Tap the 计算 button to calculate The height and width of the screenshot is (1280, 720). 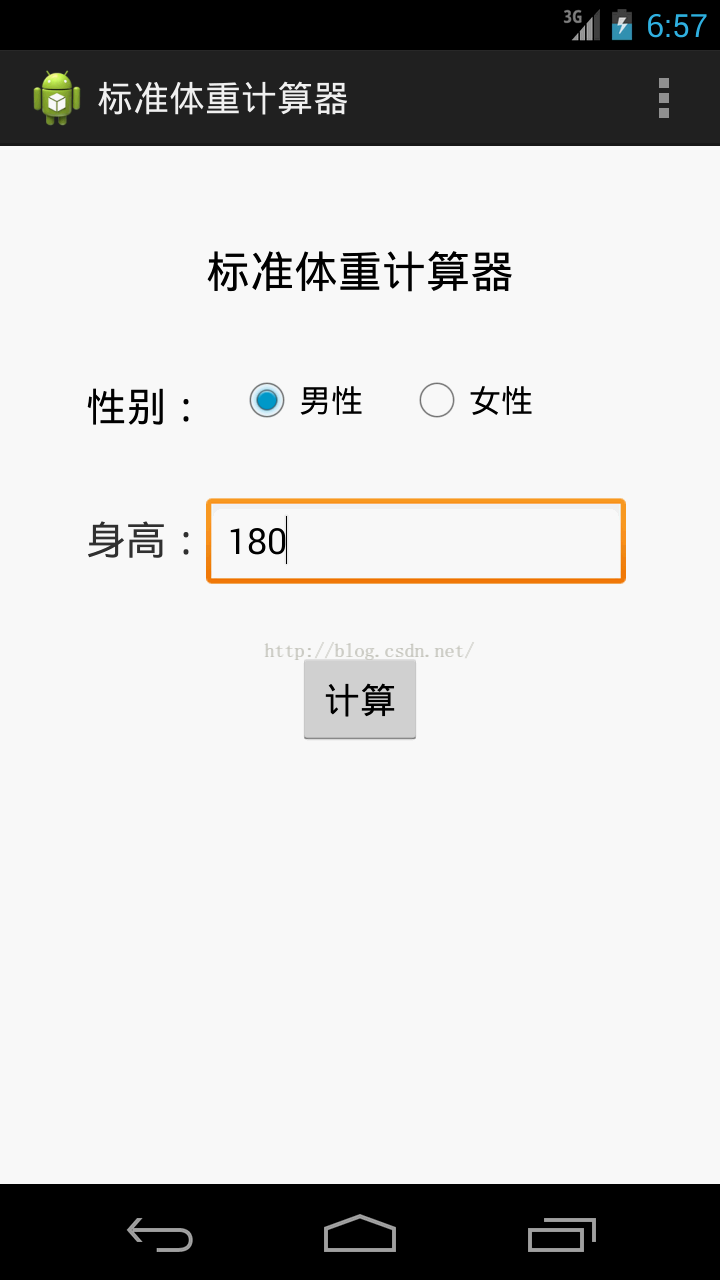360,700
